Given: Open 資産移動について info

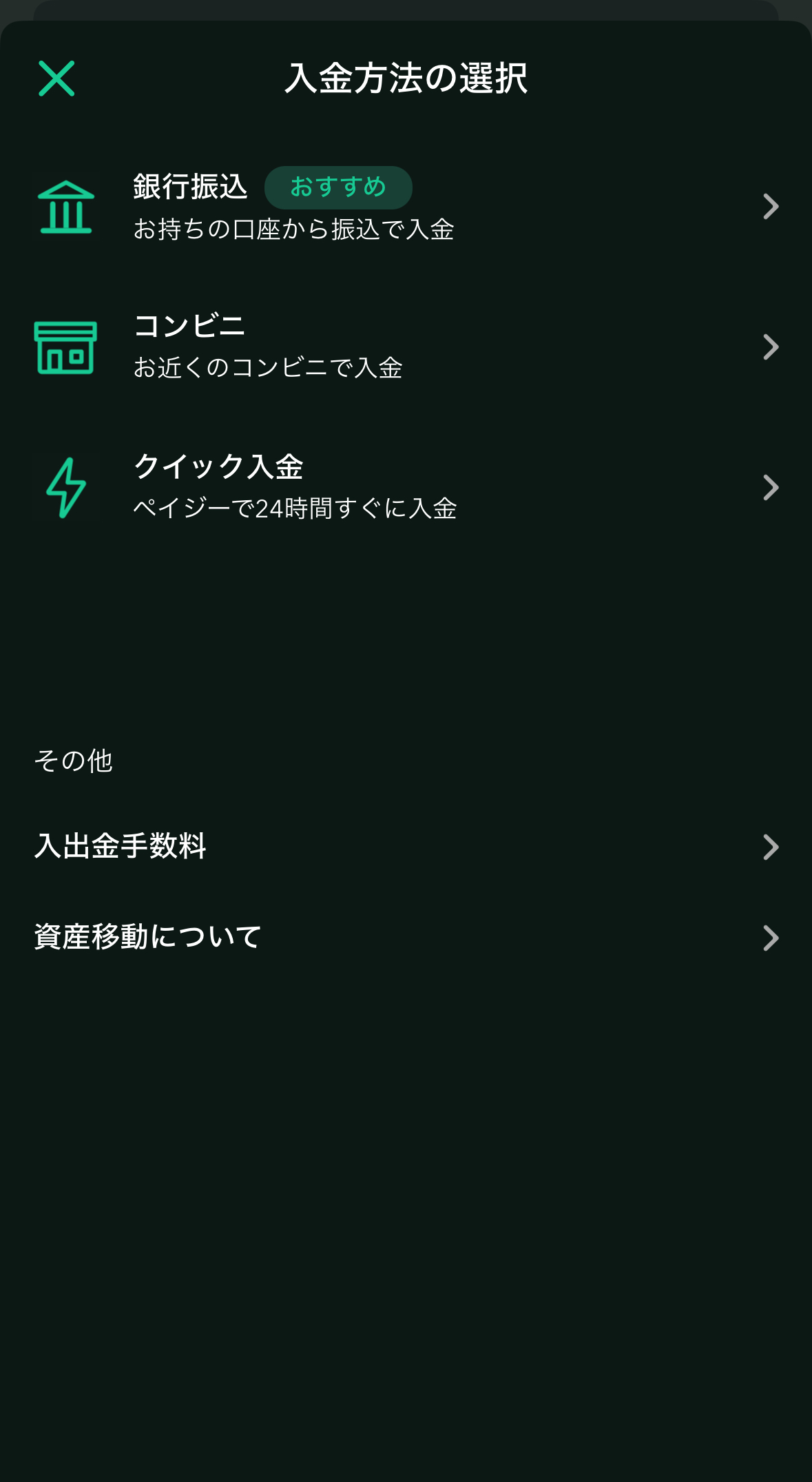Looking at the screenshot, I should point(406,938).
